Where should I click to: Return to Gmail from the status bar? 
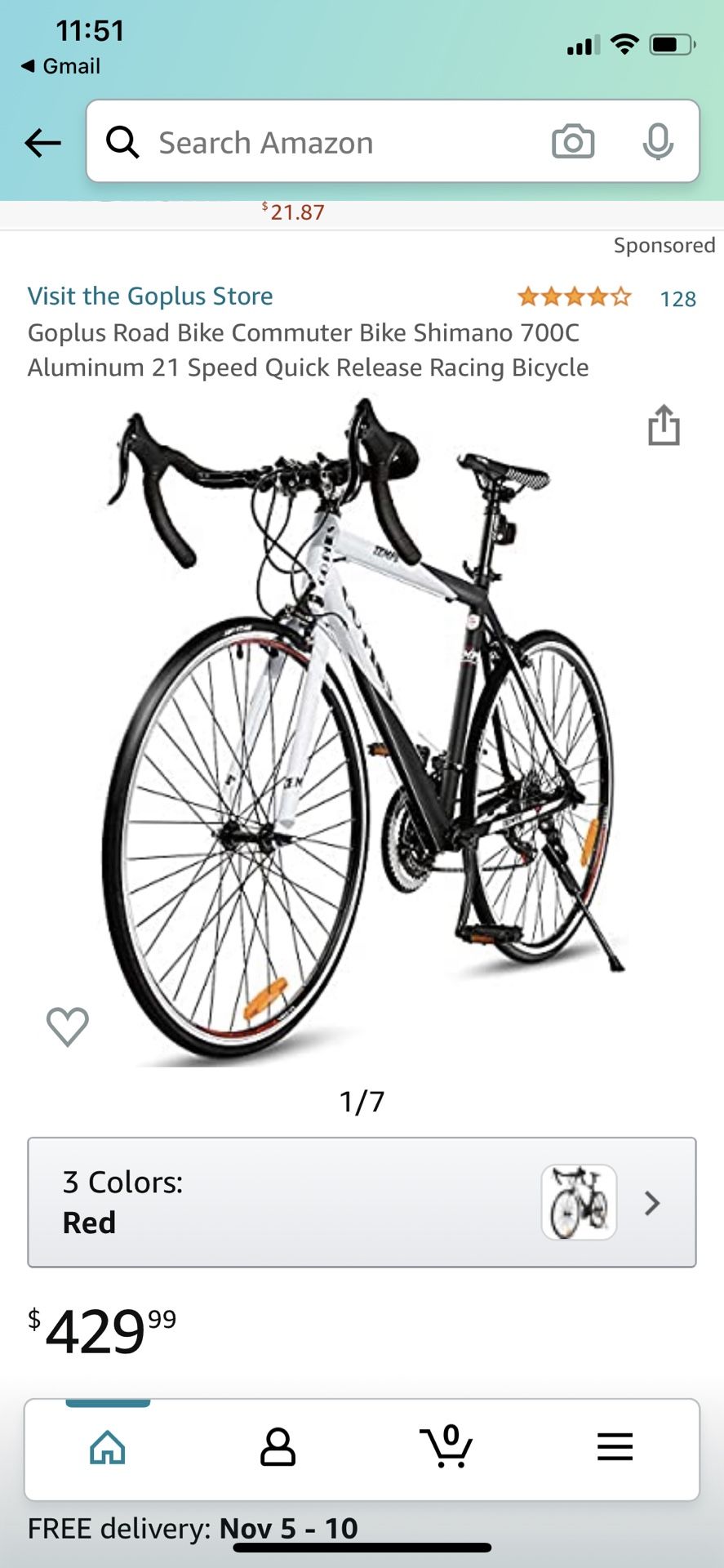coord(61,66)
